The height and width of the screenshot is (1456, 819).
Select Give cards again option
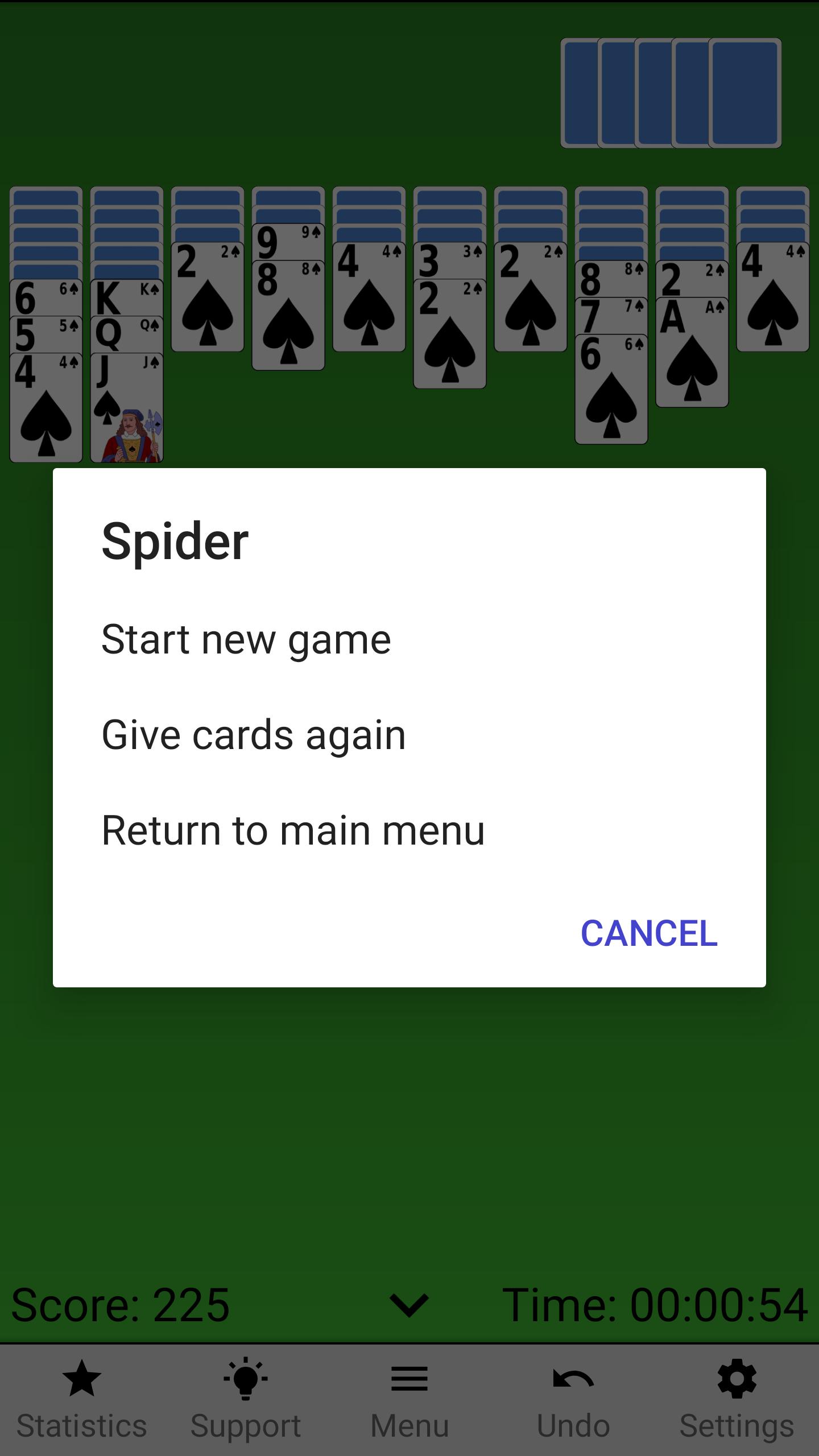point(254,735)
